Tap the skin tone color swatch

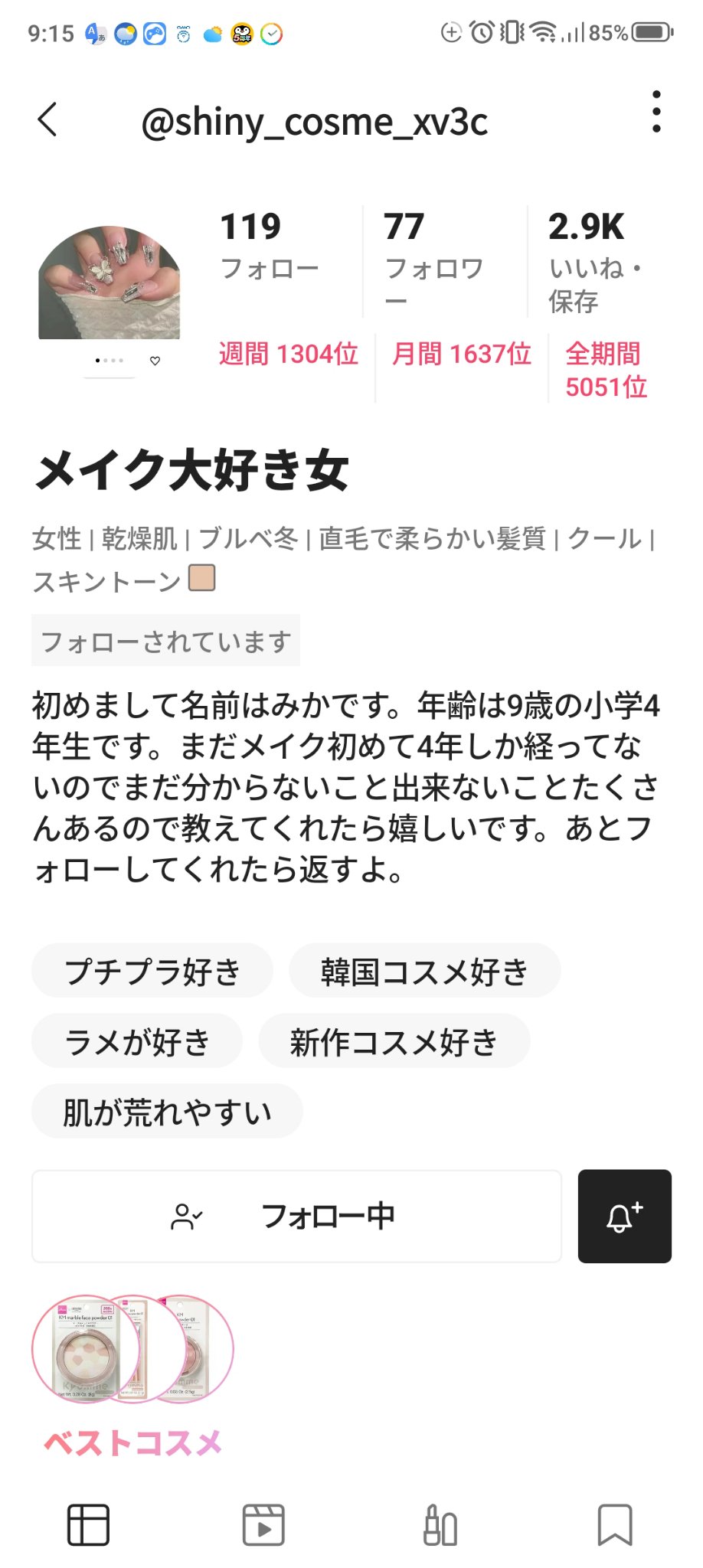click(202, 580)
